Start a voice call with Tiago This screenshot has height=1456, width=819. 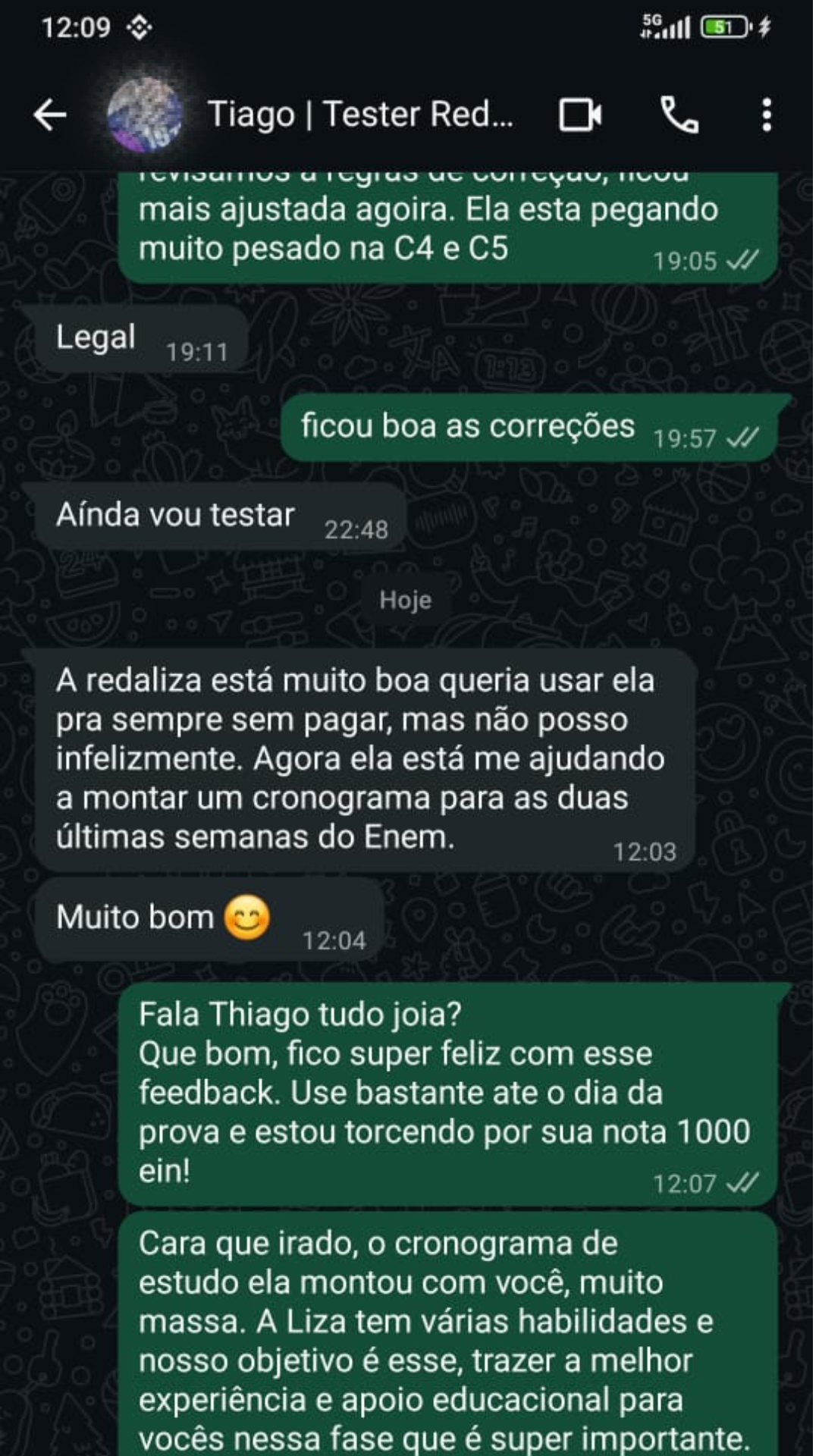(679, 115)
